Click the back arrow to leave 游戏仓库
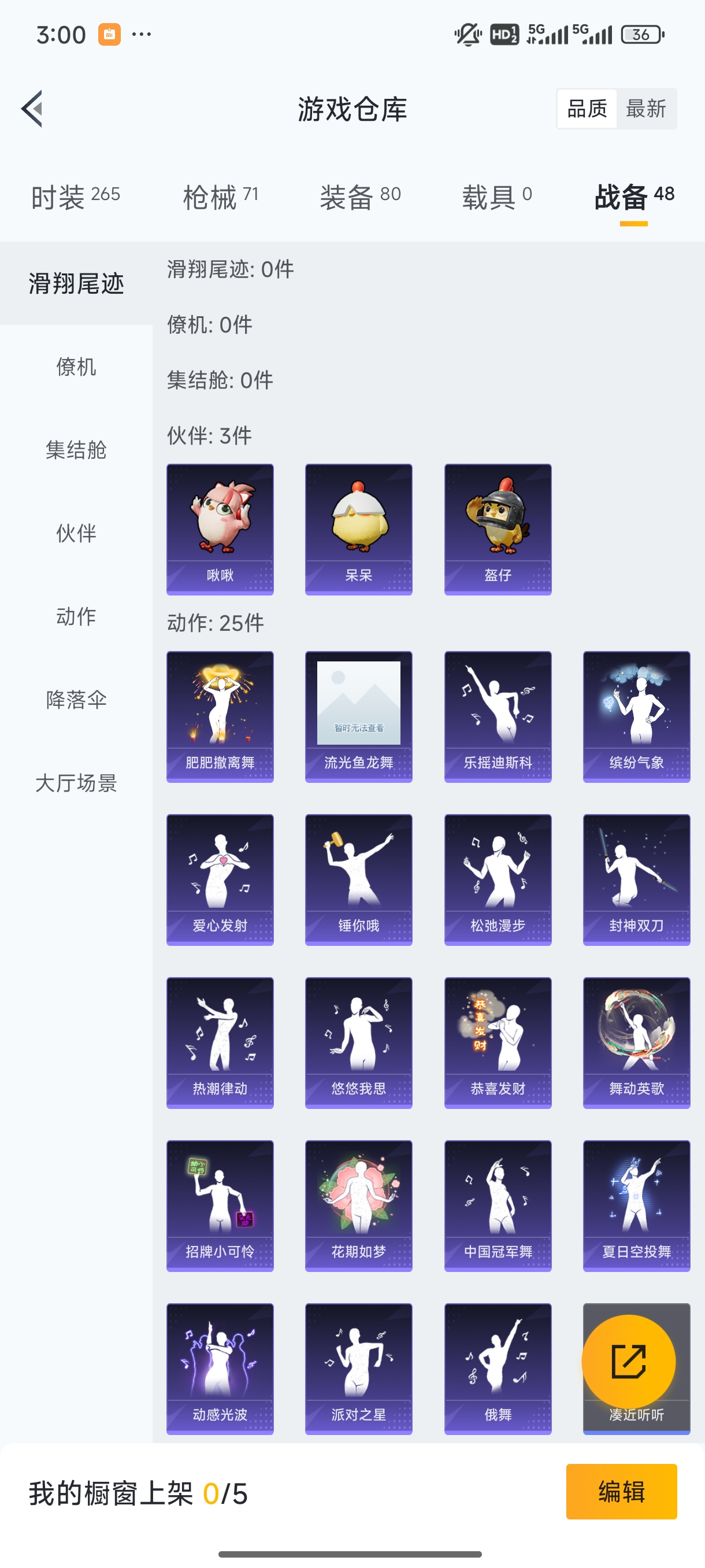The width and height of the screenshot is (705, 1568). (x=31, y=108)
